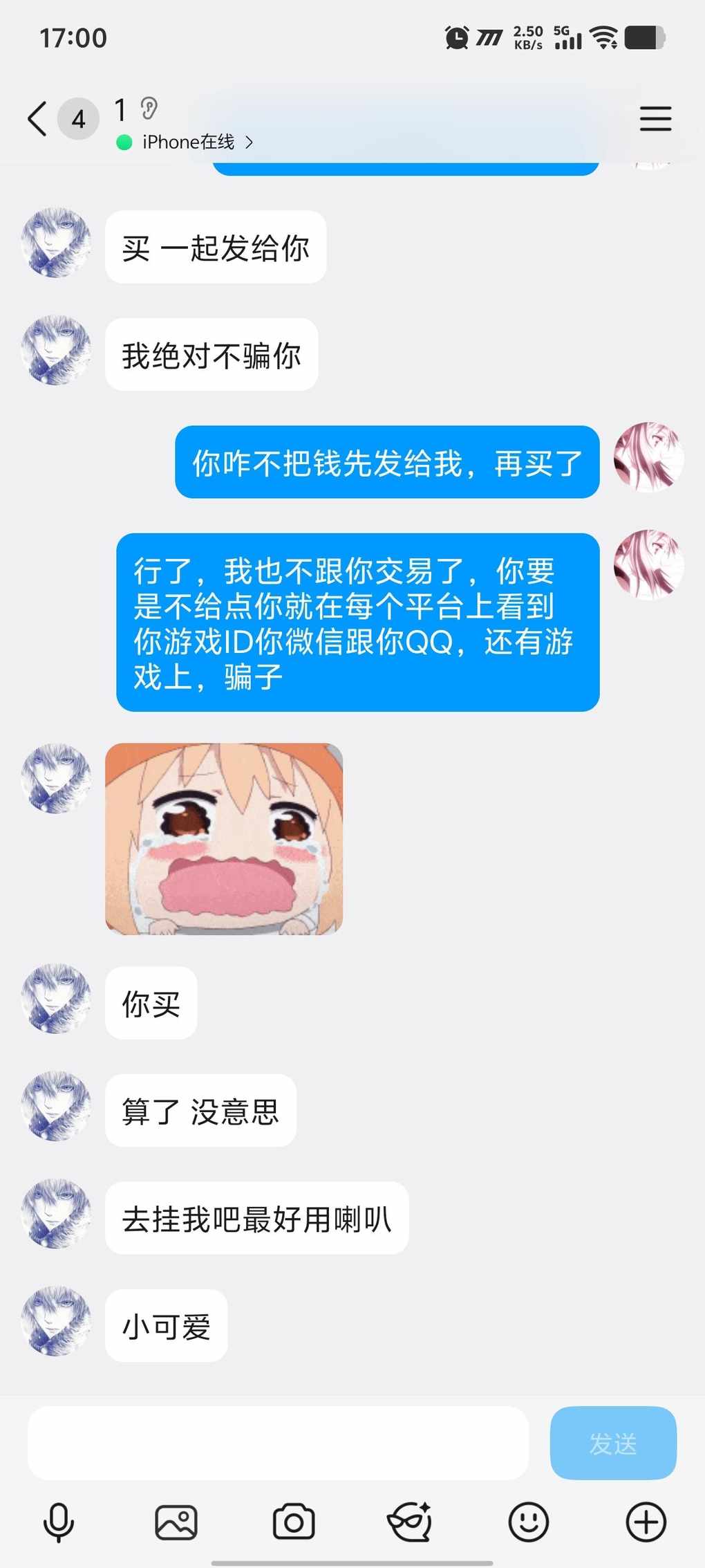The width and height of the screenshot is (705, 1568).
Task: Start voice input with the microphone
Action: pyautogui.click(x=59, y=1522)
